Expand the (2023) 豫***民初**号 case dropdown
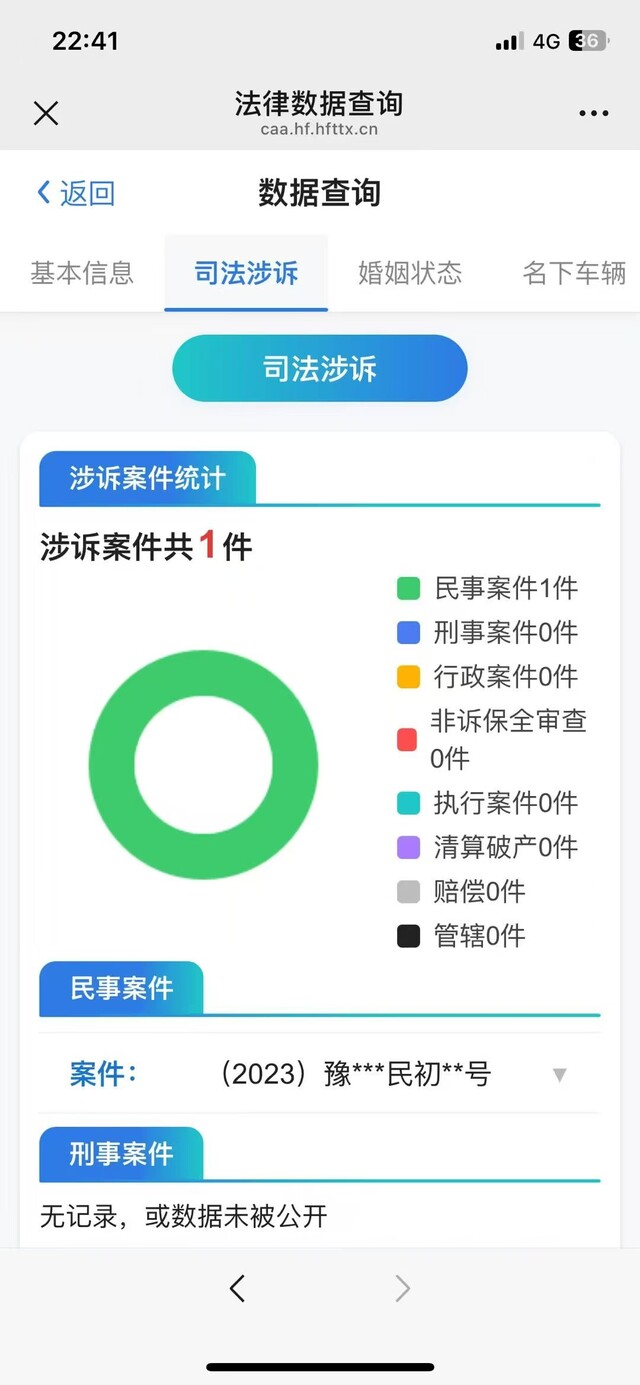This screenshot has height=1385, width=640. 559,1075
